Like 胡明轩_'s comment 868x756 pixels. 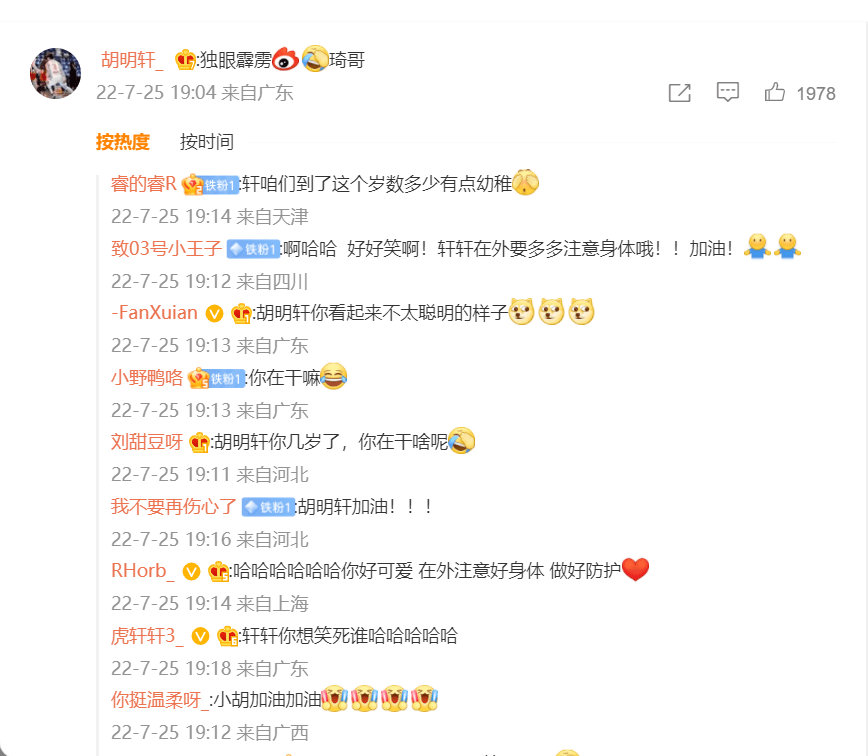click(776, 93)
